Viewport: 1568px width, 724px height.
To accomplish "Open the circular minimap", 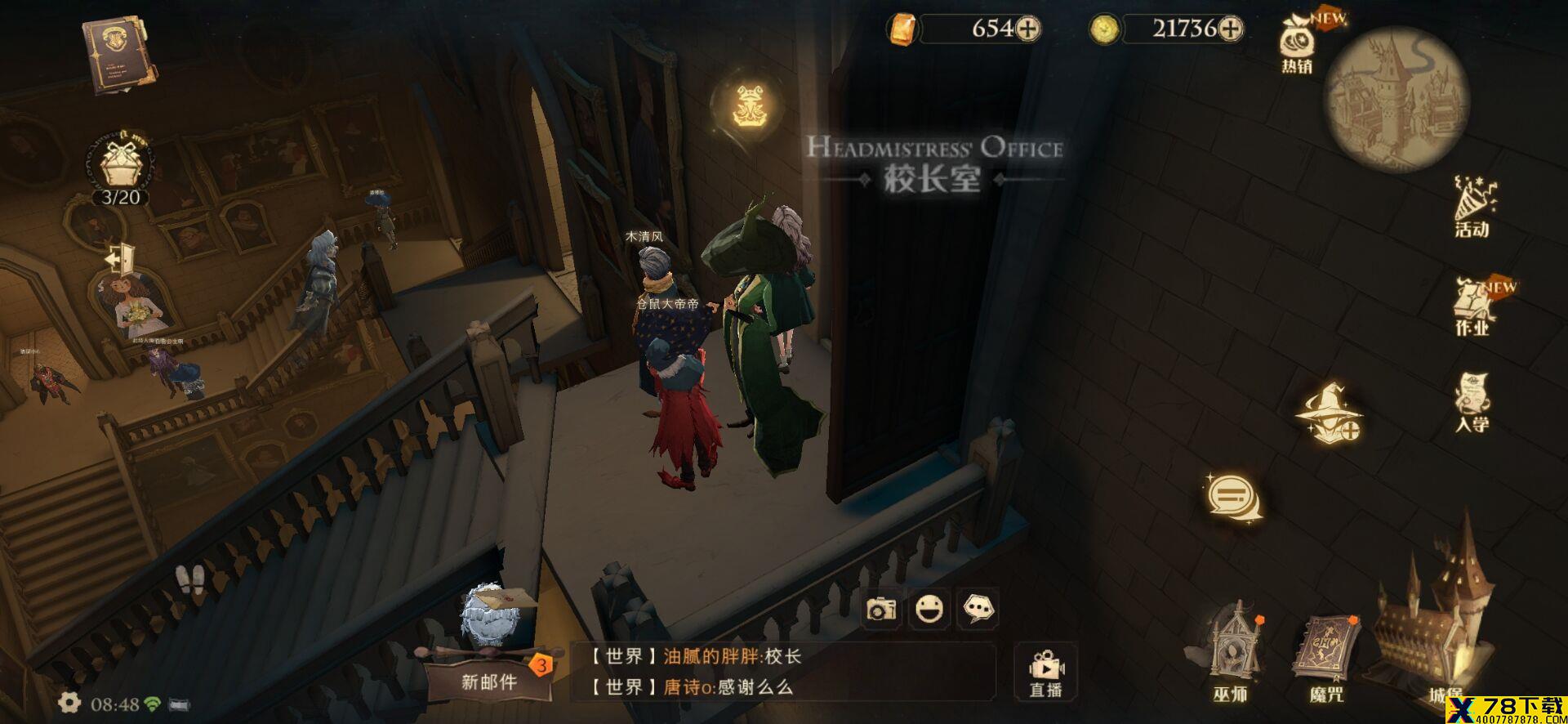I will coord(1396,100).
